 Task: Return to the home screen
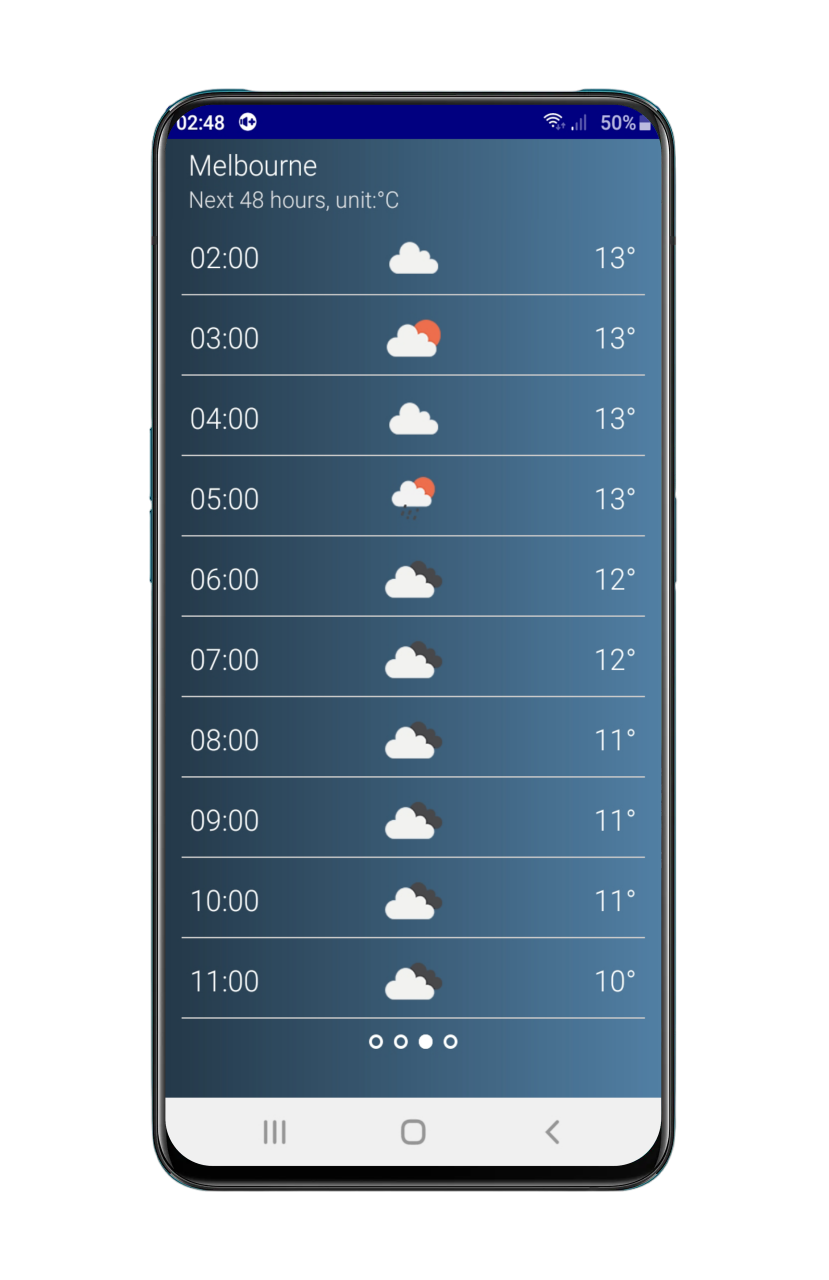pos(413,1132)
